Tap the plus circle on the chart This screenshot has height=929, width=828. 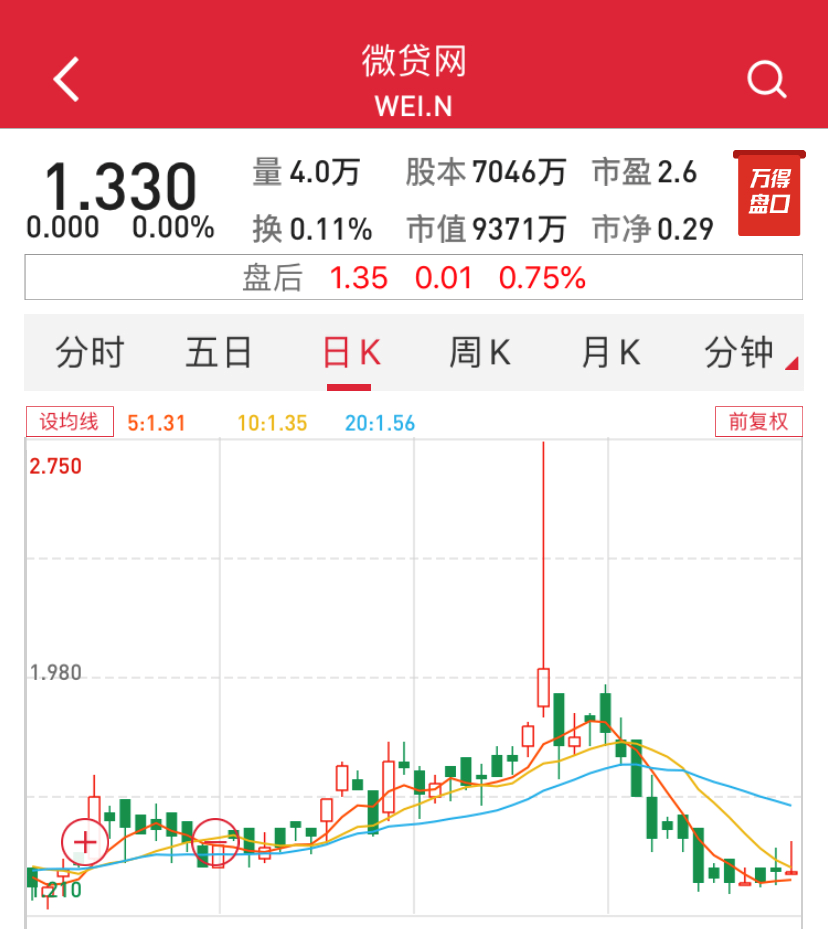click(x=86, y=842)
